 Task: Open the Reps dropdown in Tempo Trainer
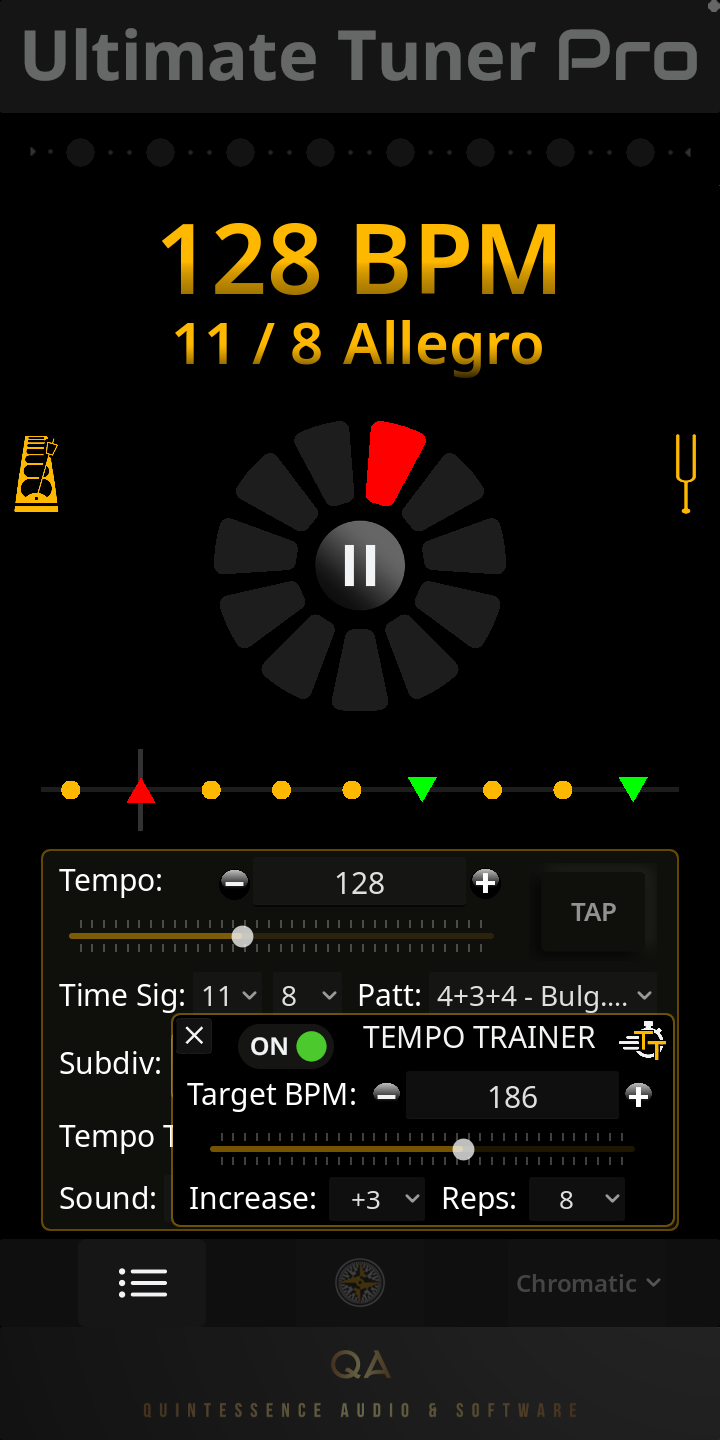(577, 1198)
